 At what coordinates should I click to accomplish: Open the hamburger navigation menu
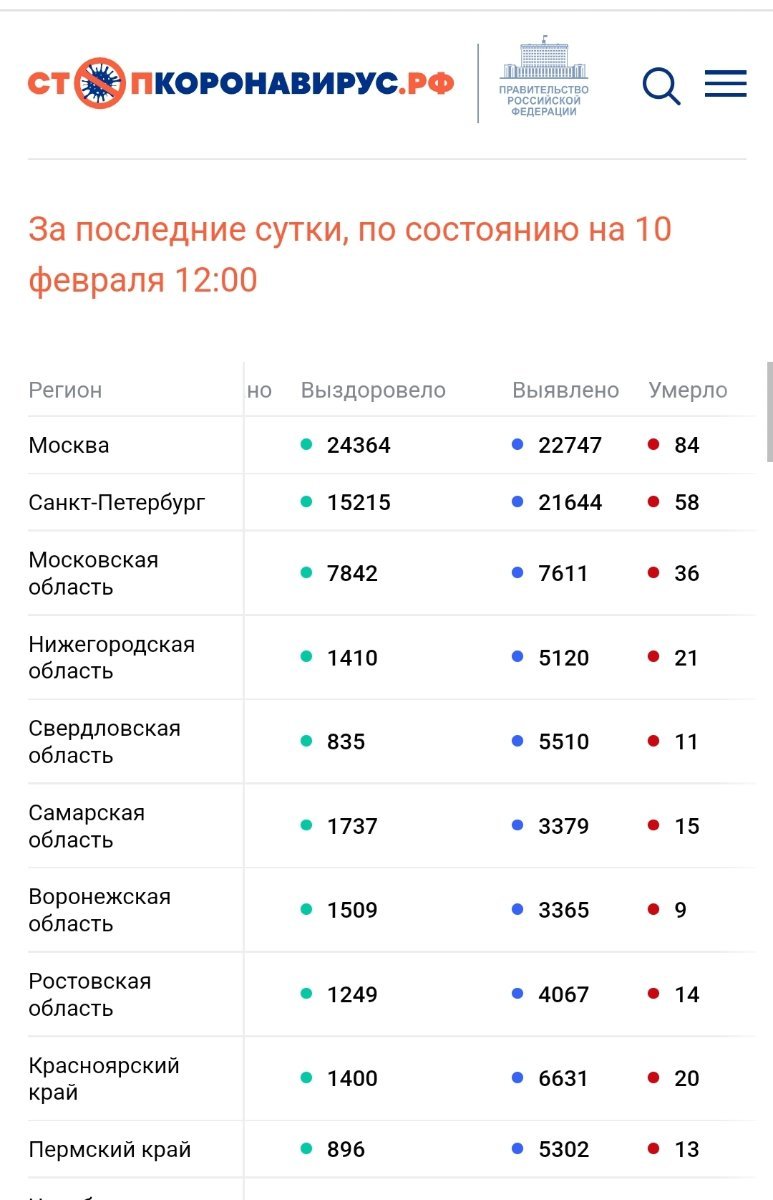pyautogui.click(x=725, y=84)
